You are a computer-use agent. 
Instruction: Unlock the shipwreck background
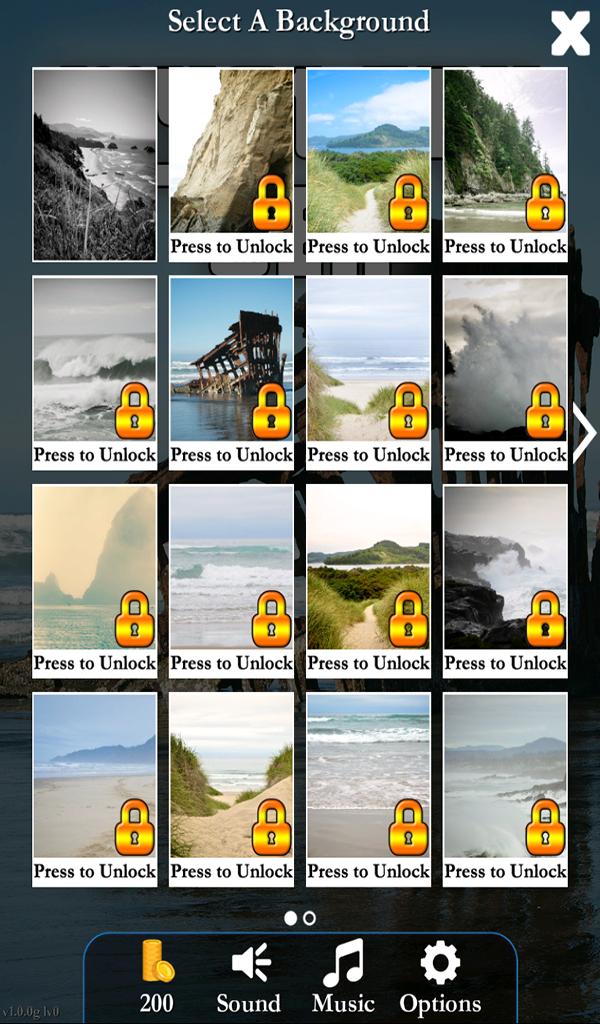(231, 372)
